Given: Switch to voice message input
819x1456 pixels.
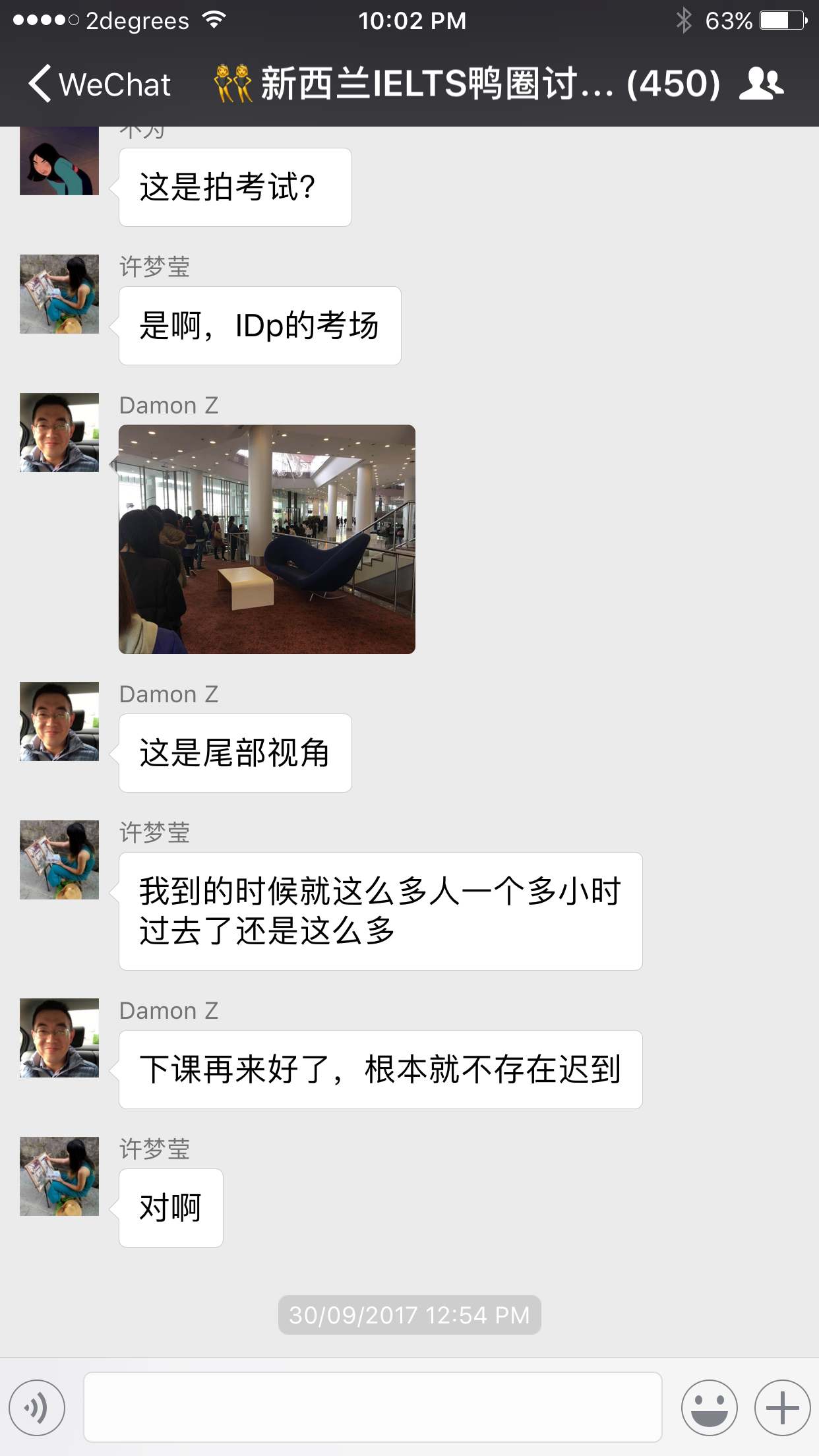Looking at the screenshot, I should click(x=37, y=1407).
